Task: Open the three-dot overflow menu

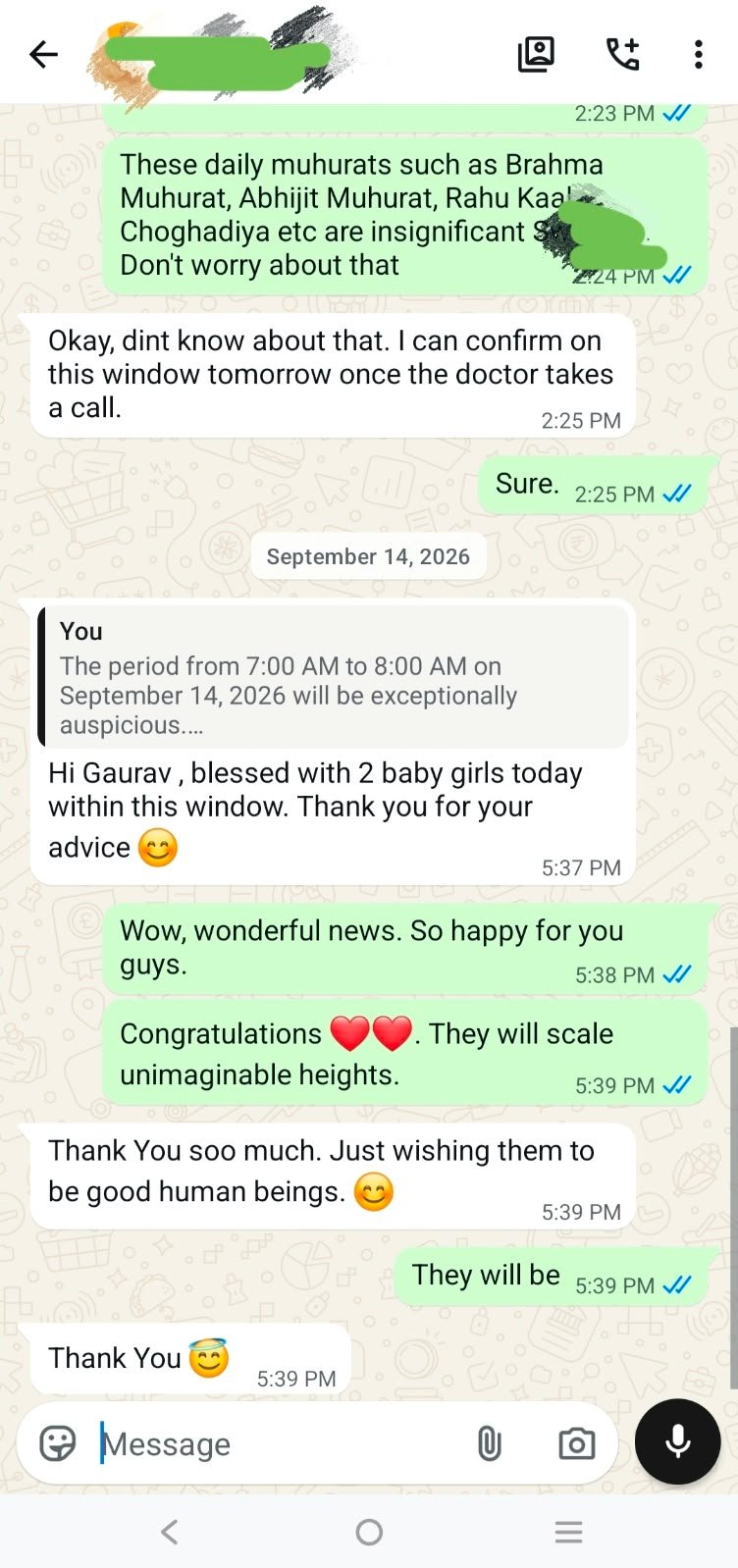Action: (x=698, y=54)
